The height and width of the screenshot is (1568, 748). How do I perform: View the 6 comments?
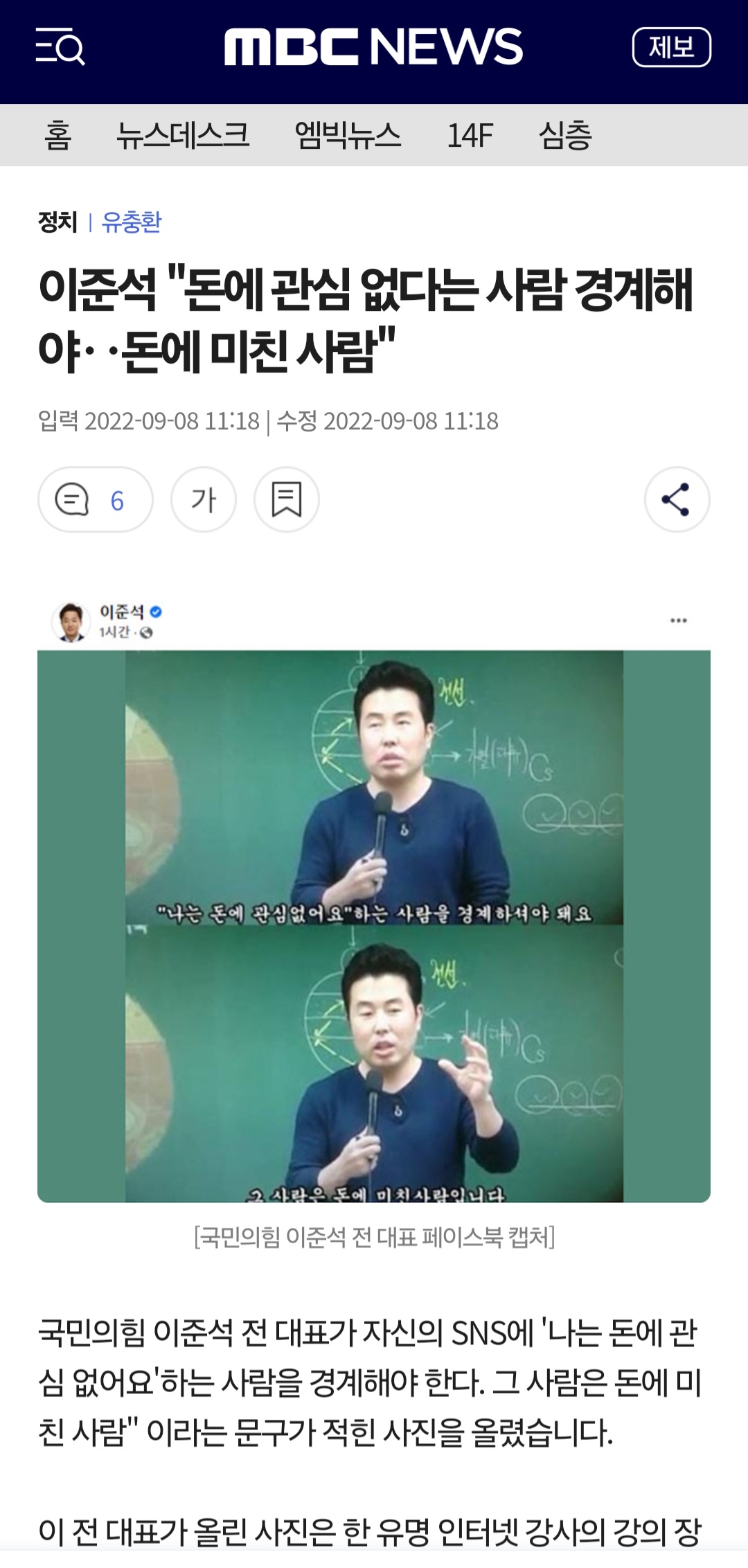tap(95, 499)
